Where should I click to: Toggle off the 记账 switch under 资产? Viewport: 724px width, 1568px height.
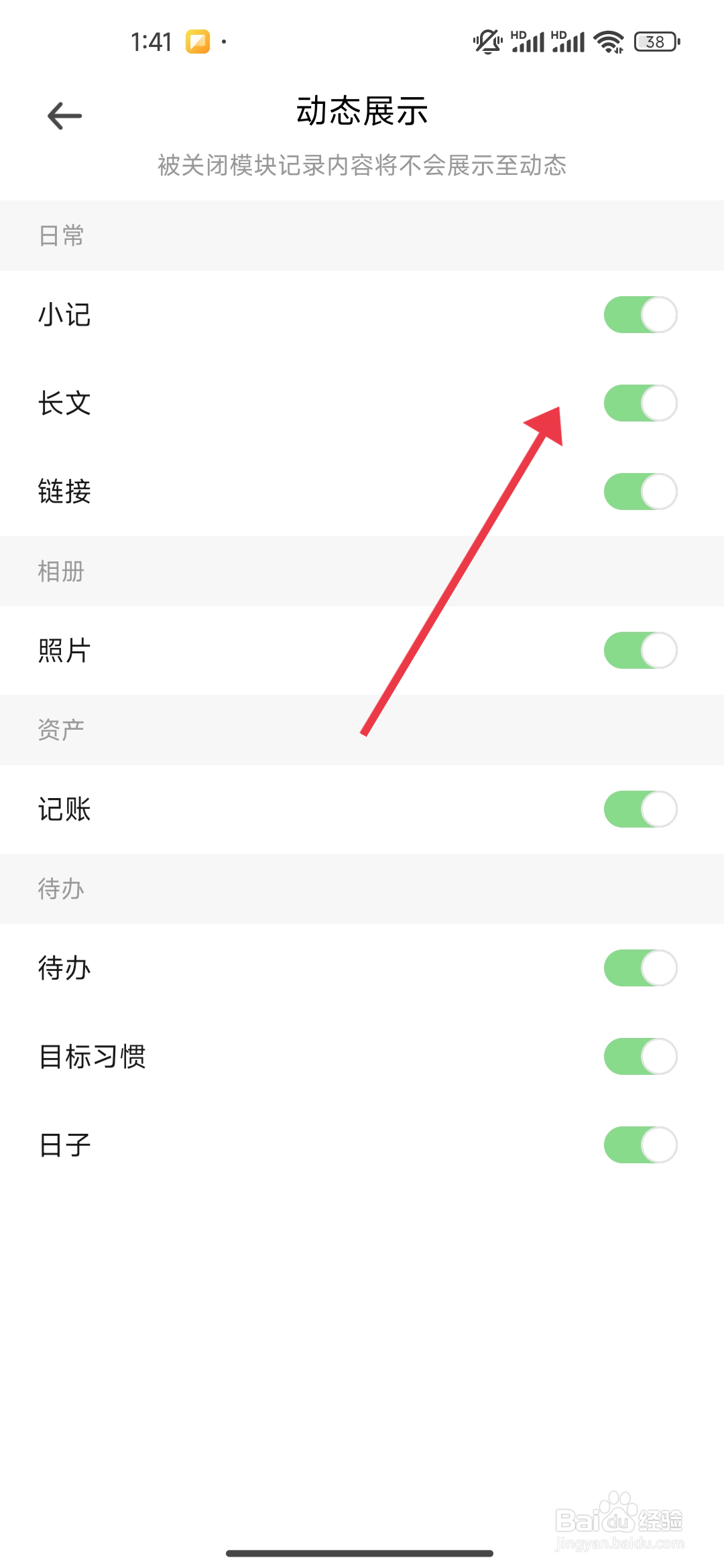point(640,809)
